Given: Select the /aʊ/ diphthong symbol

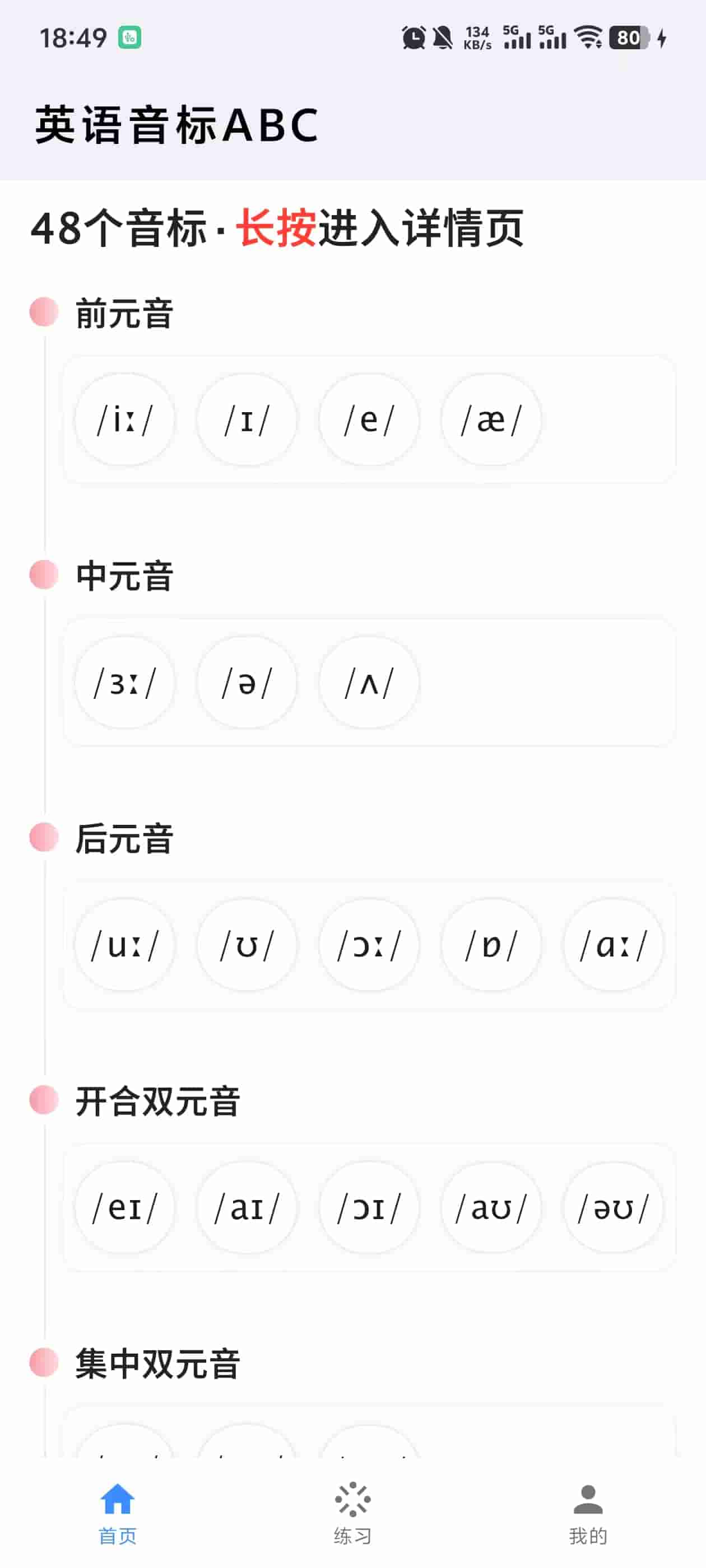Looking at the screenshot, I should tap(491, 1209).
